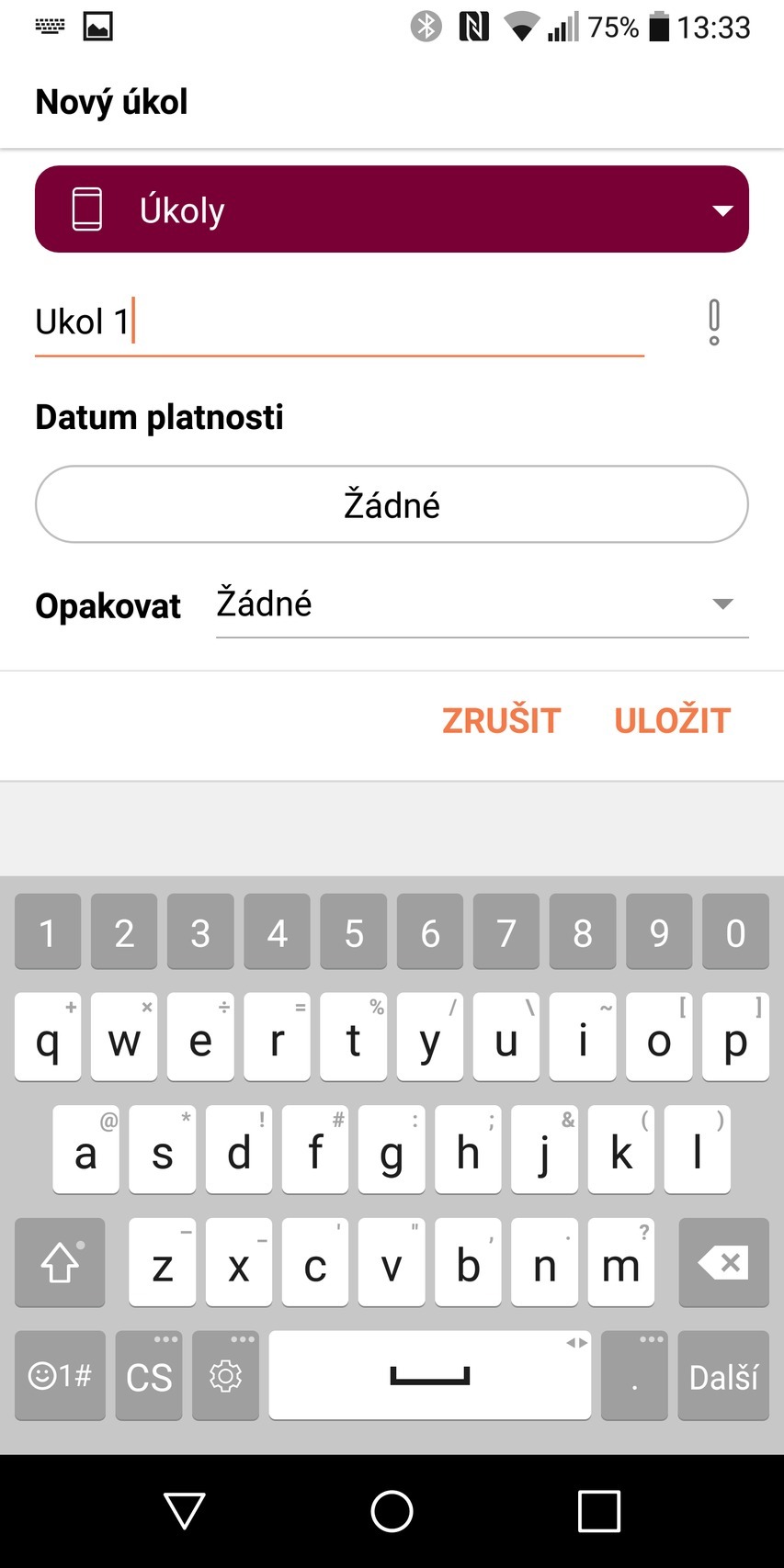Viewport: 784px width, 1568px height.
Task: Save the task with ULOŽIT
Action: click(x=672, y=721)
